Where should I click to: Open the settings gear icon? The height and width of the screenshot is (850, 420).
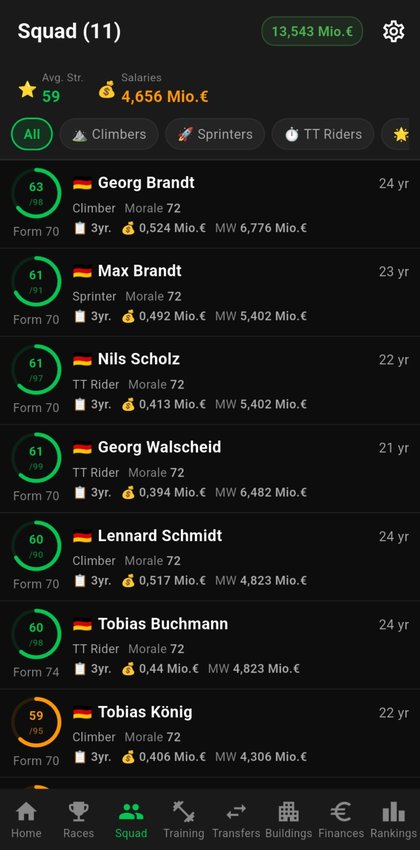[x=393, y=31]
